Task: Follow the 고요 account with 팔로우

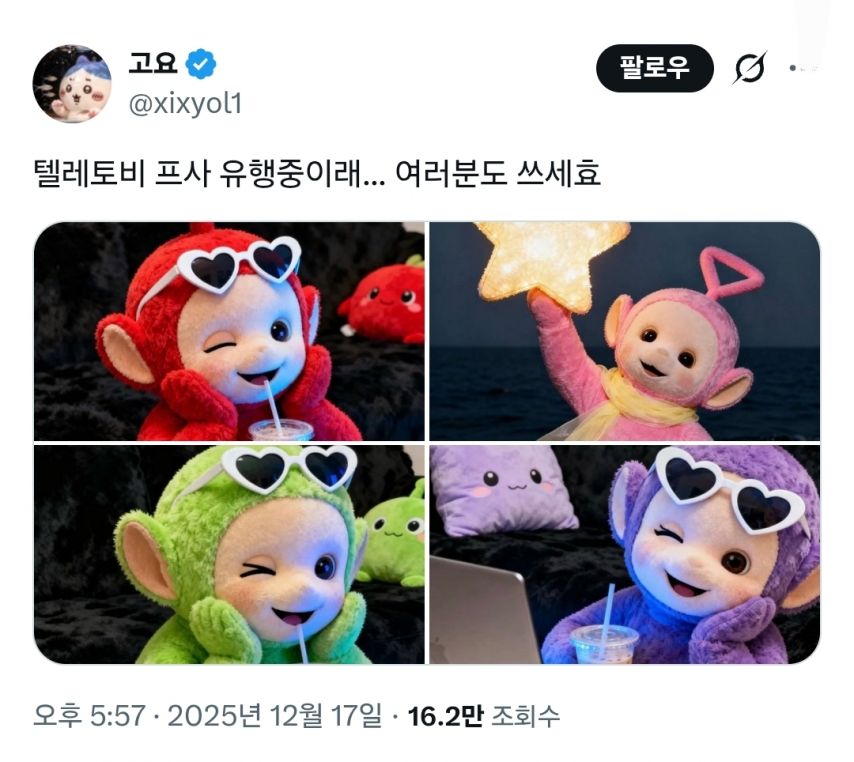Action: [x=655, y=68]
